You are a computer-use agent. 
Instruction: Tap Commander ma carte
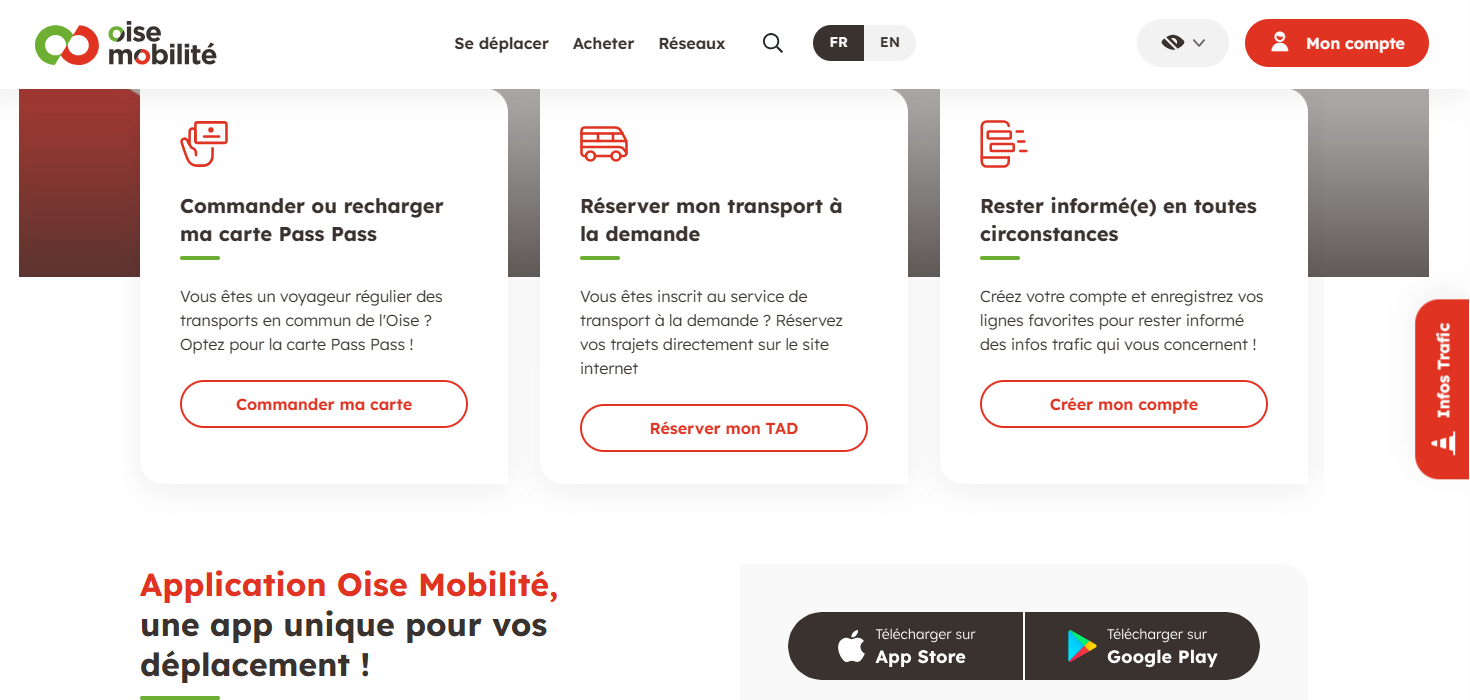(324, 404)
